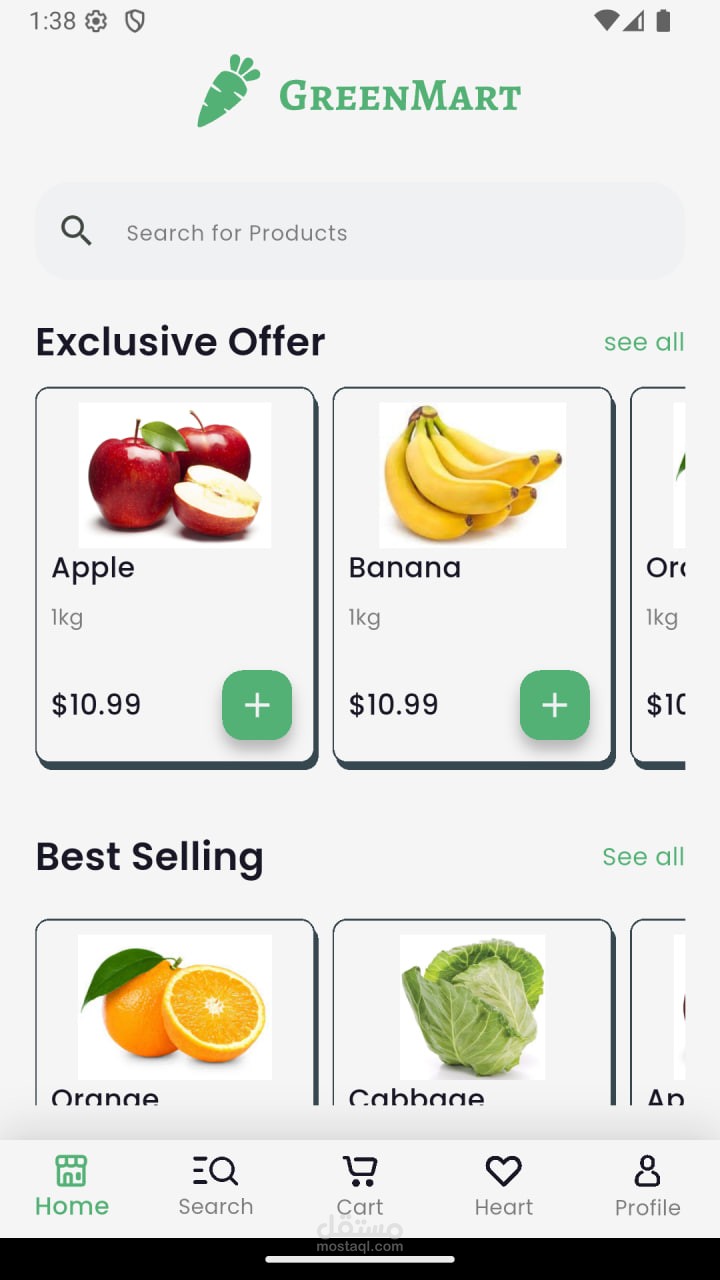The height and width of the screenshot is (1280, 720).
Task: Add Banana to cart with plus button
Action: click(x=554, y=705)
